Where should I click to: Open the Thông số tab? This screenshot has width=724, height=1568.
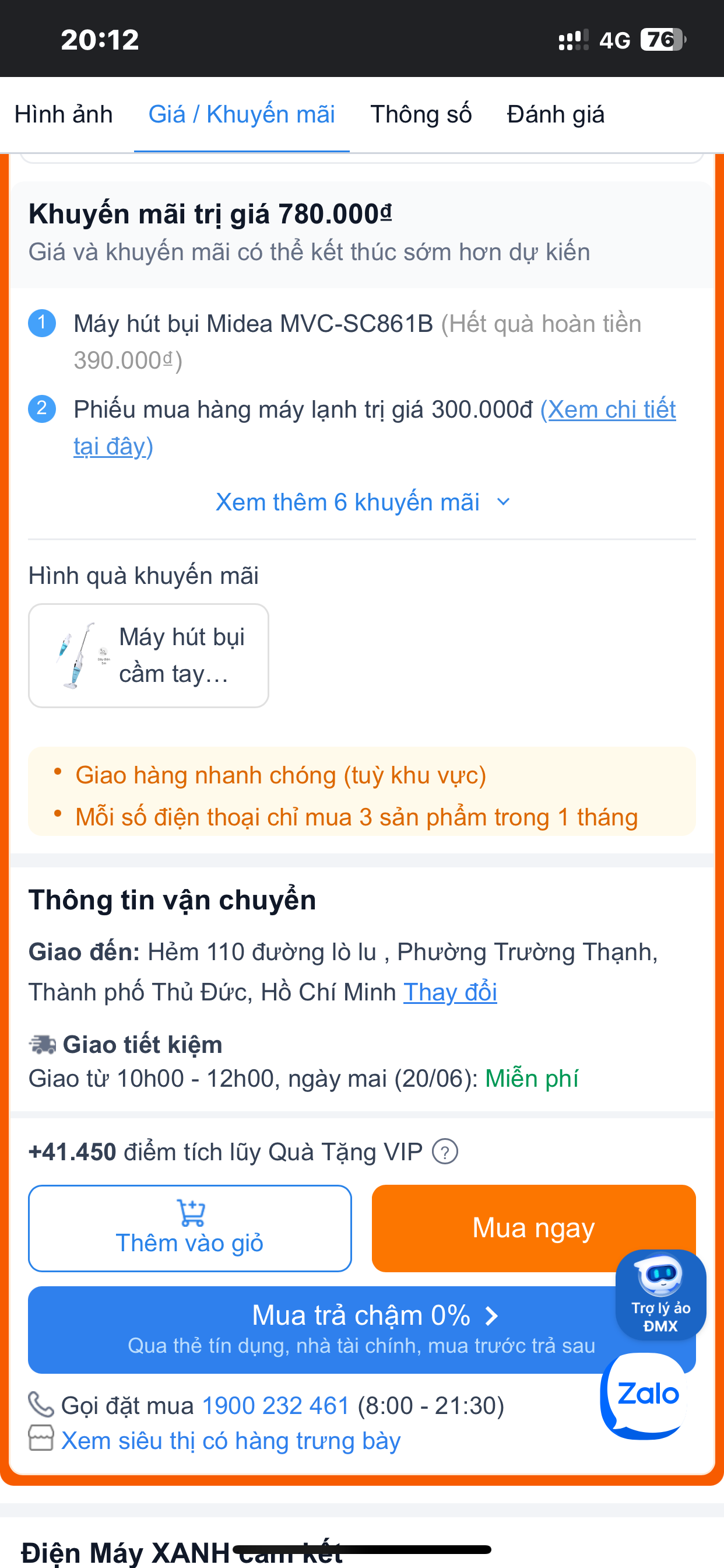click(421, 114)
